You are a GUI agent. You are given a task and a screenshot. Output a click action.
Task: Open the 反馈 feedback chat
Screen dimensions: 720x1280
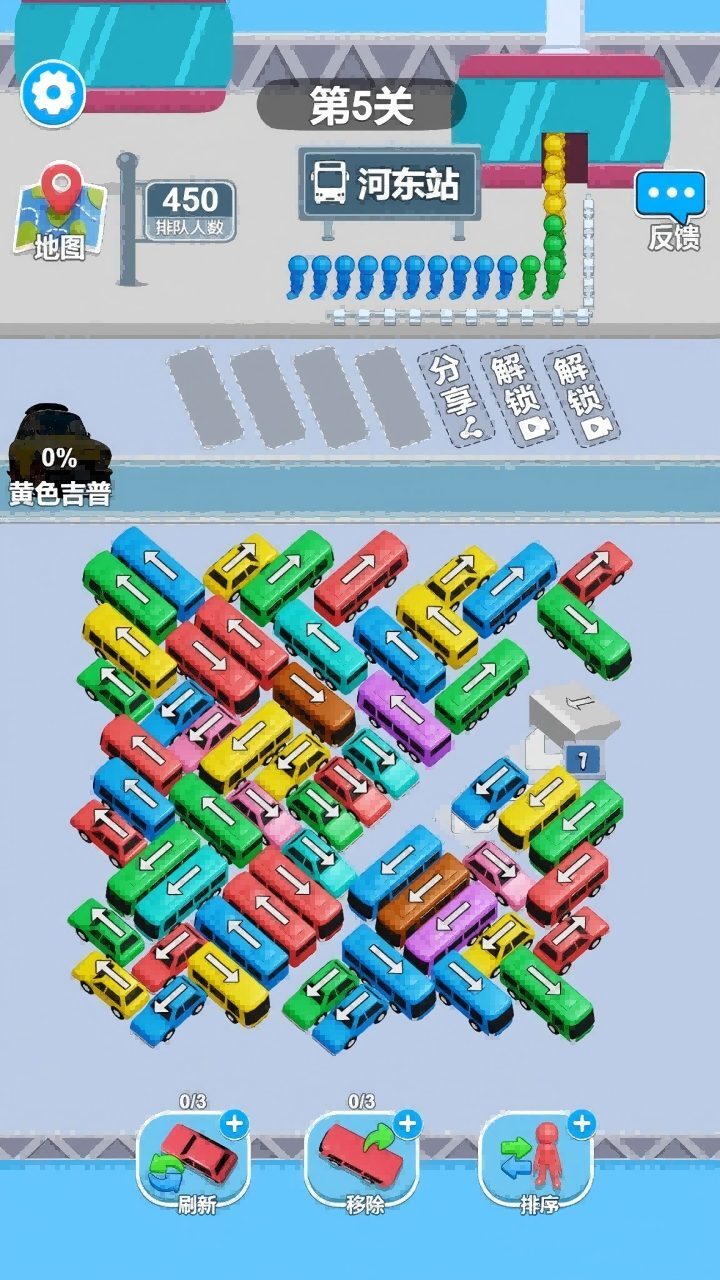click(672, 210)
